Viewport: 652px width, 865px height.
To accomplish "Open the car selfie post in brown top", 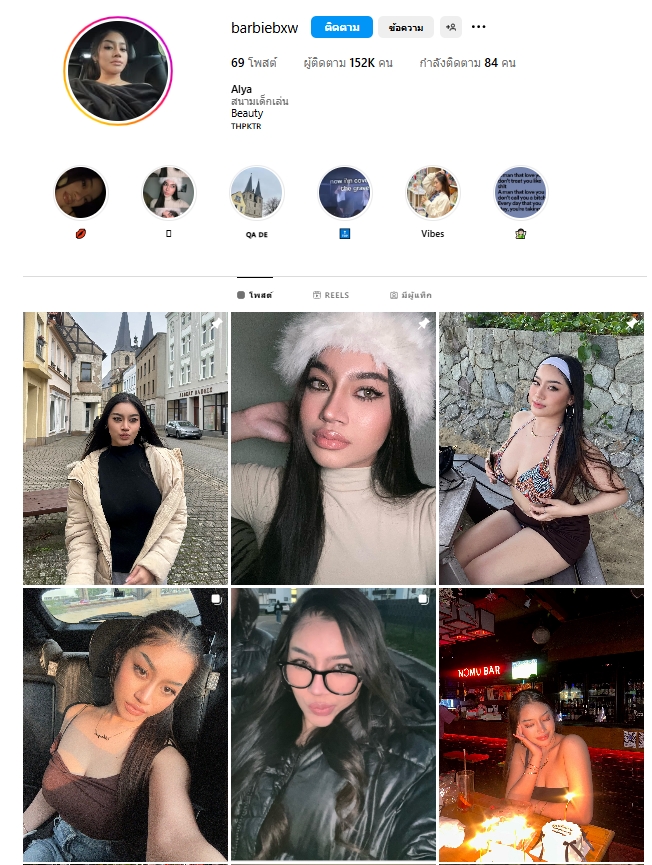I will coord(125,725).
